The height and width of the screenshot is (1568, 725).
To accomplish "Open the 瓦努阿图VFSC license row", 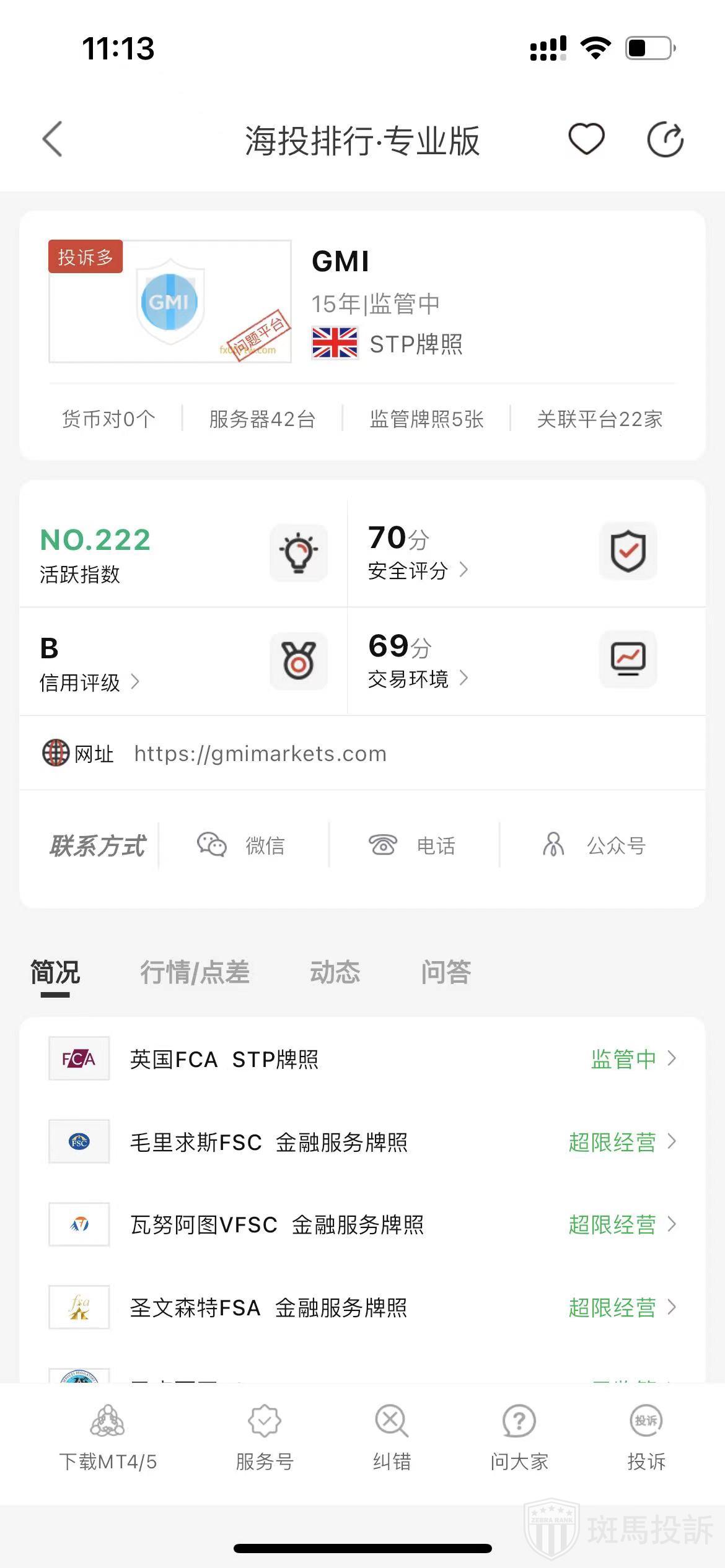I will pyautogui.click(x=362, y=1225).
